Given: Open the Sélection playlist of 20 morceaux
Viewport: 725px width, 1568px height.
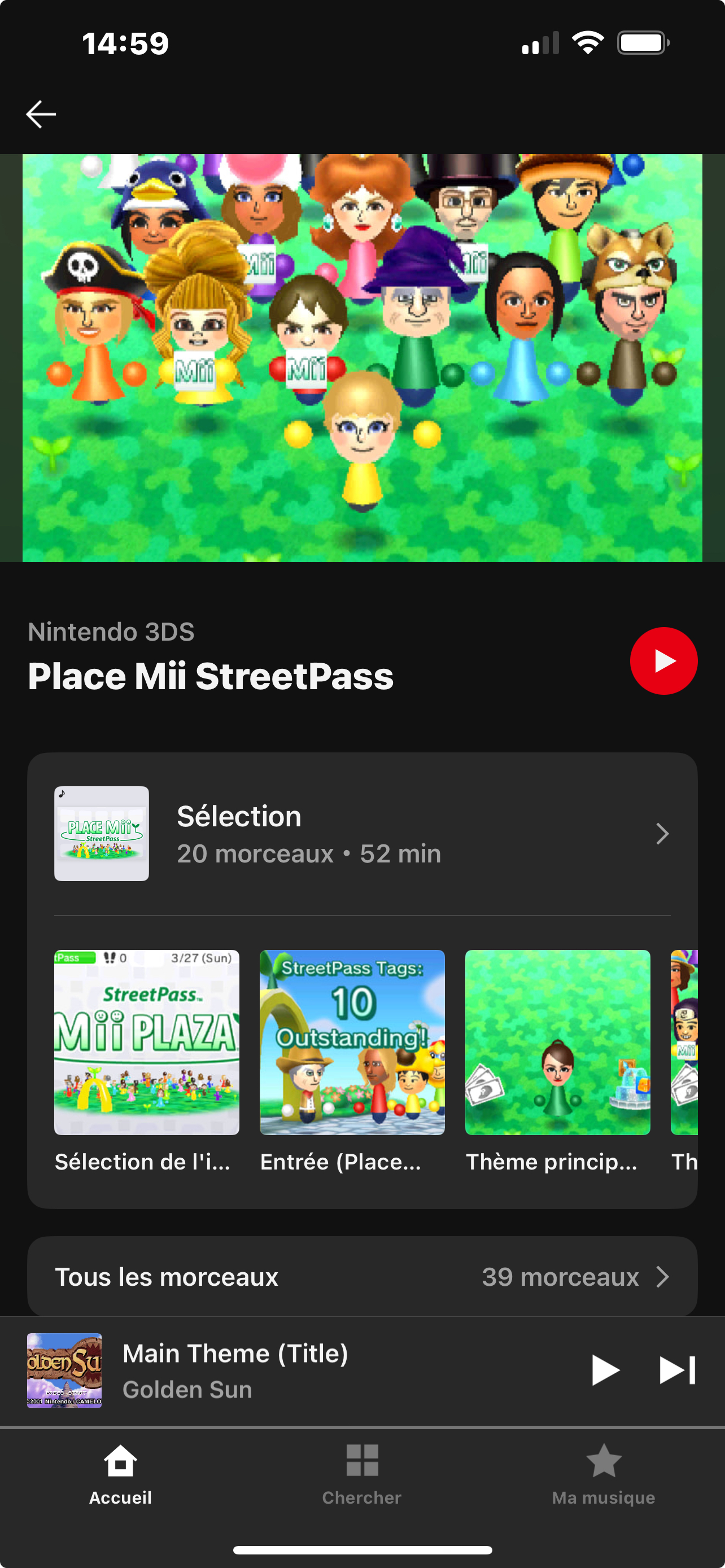Looking at the screenshot, I should pos(362,833).
